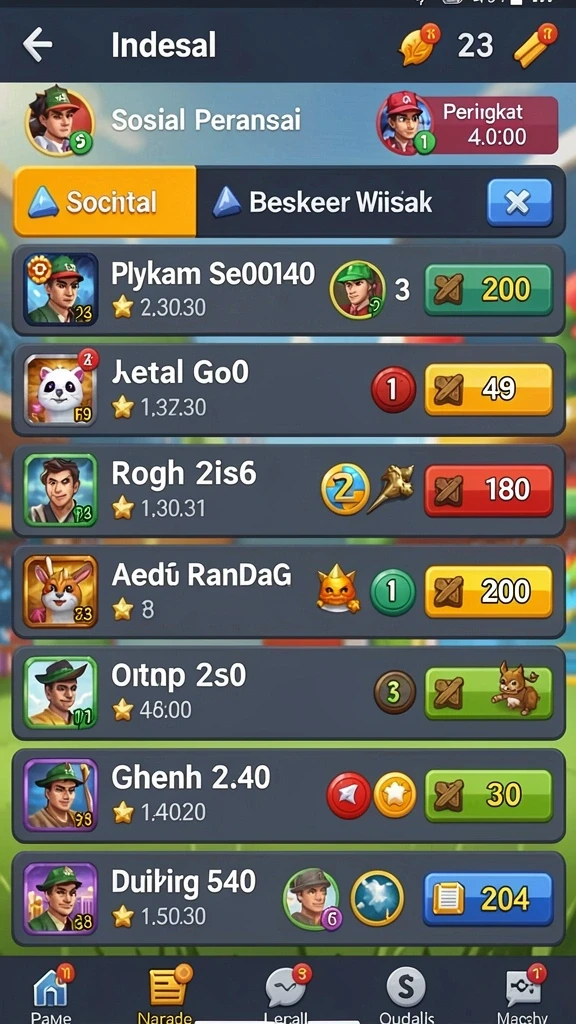Close the panel with the blue X
The height and width of the screenshot is (1024, 576).
(519, 202)
